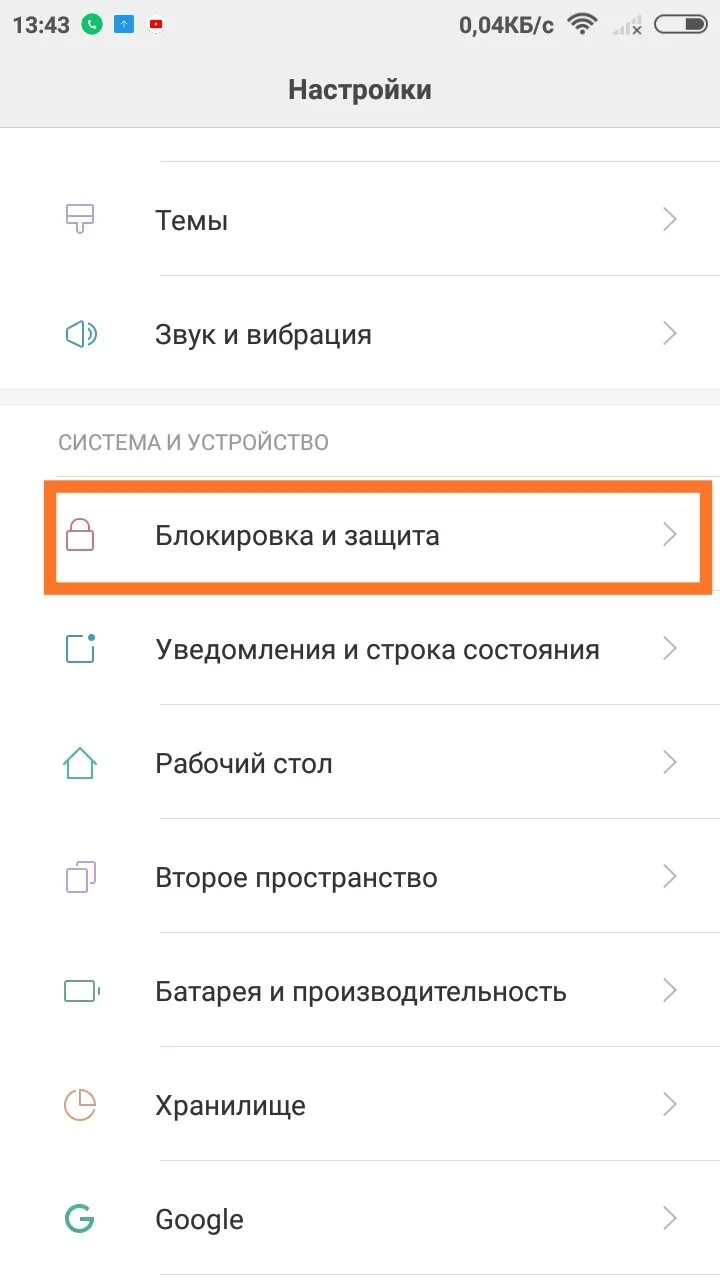720x1280 pixels.
Task: Open Батарея и производительность
Action: click(360, 991)
